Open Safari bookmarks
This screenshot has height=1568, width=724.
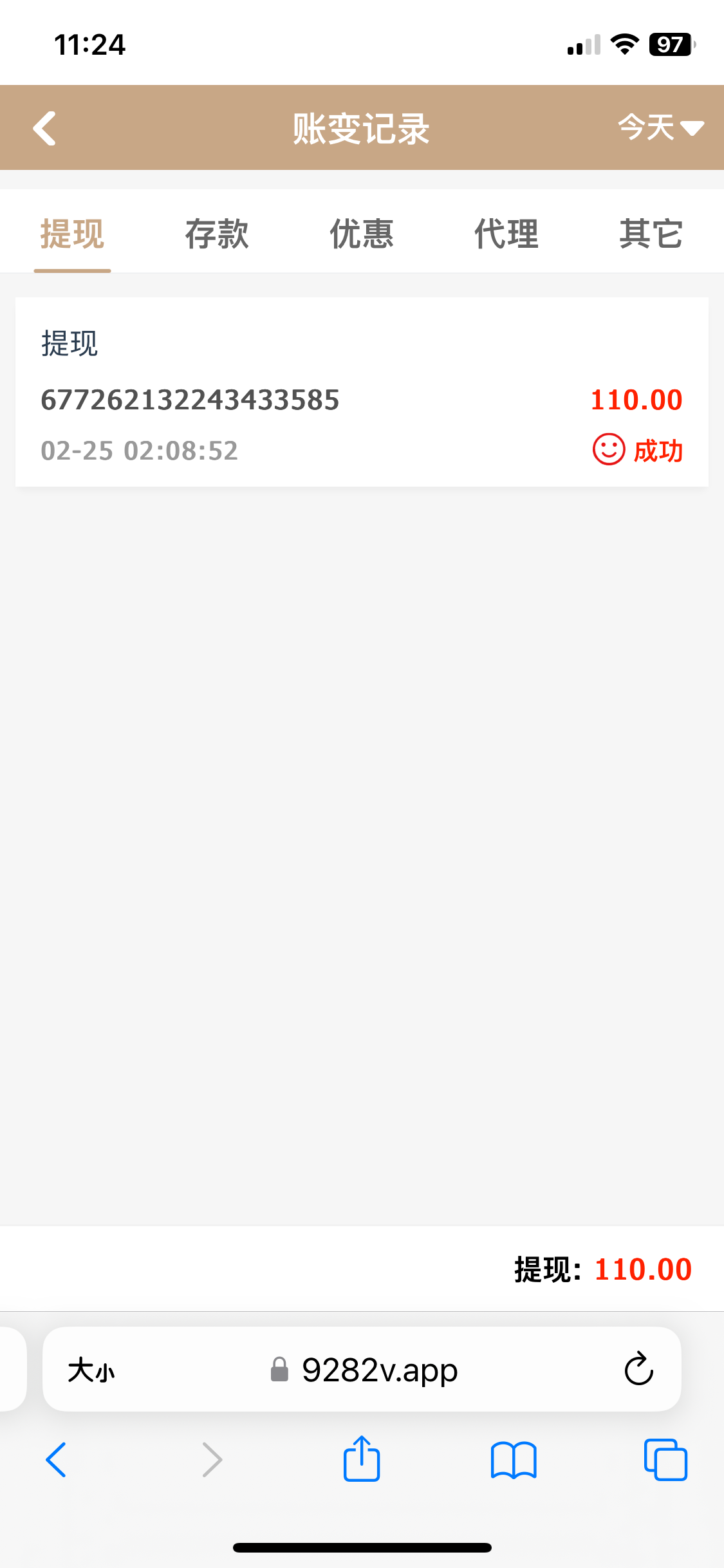[x=513, y=1459]
